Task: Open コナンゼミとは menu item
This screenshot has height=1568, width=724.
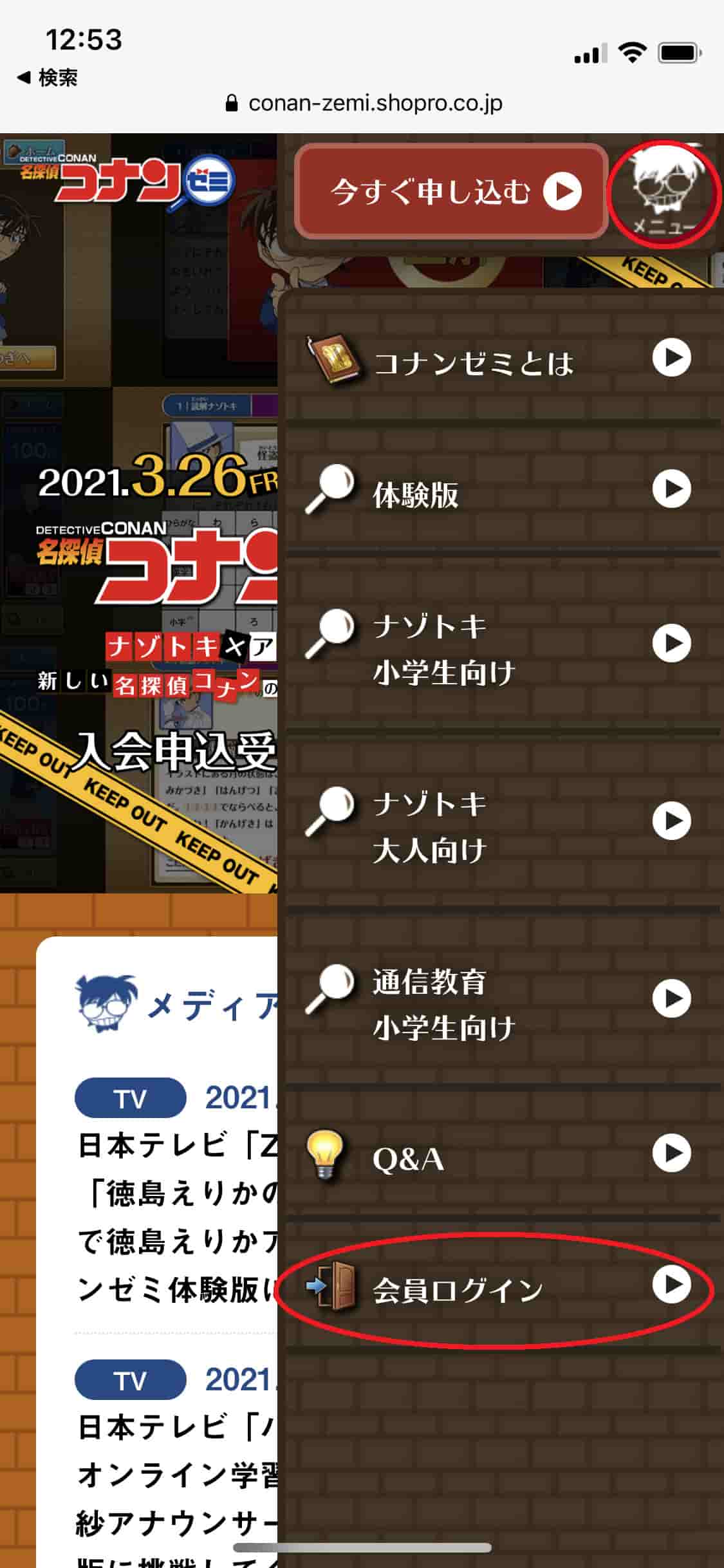Action: coord(499,360)
